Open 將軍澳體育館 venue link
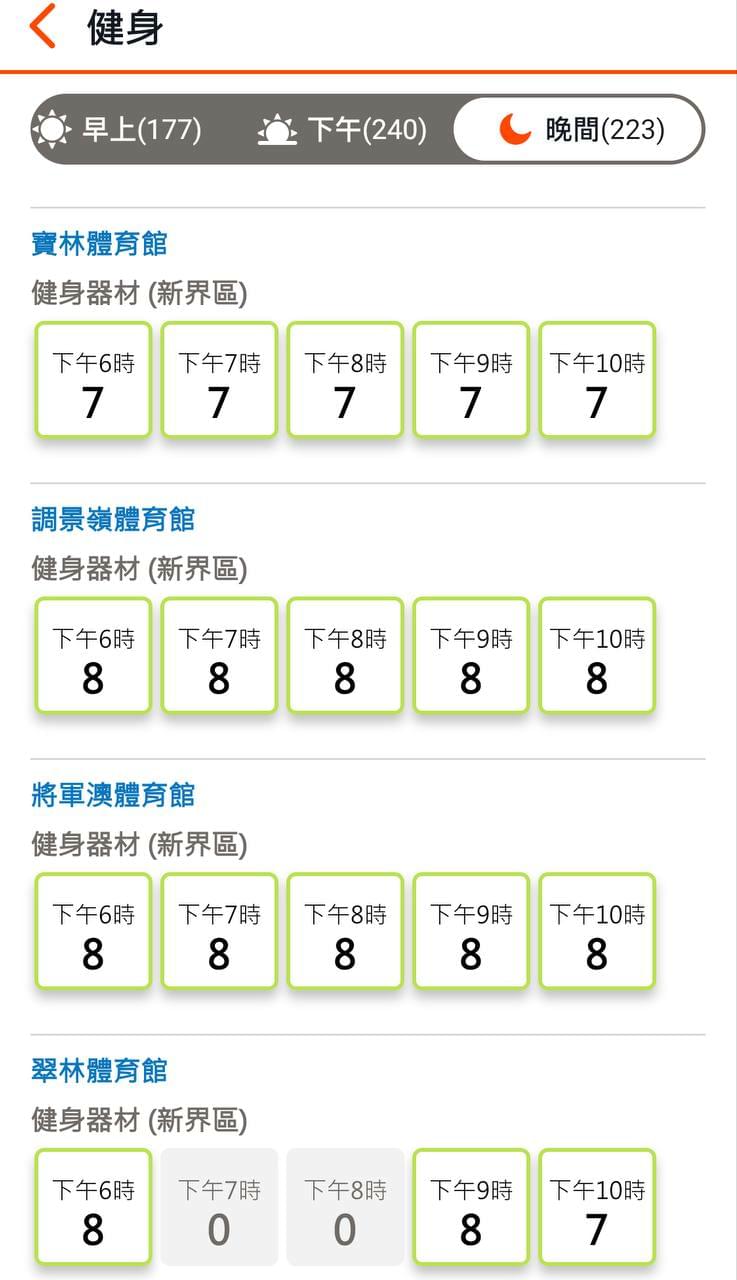This screenshot has height=1280, width=737. (x=113, y=795)
